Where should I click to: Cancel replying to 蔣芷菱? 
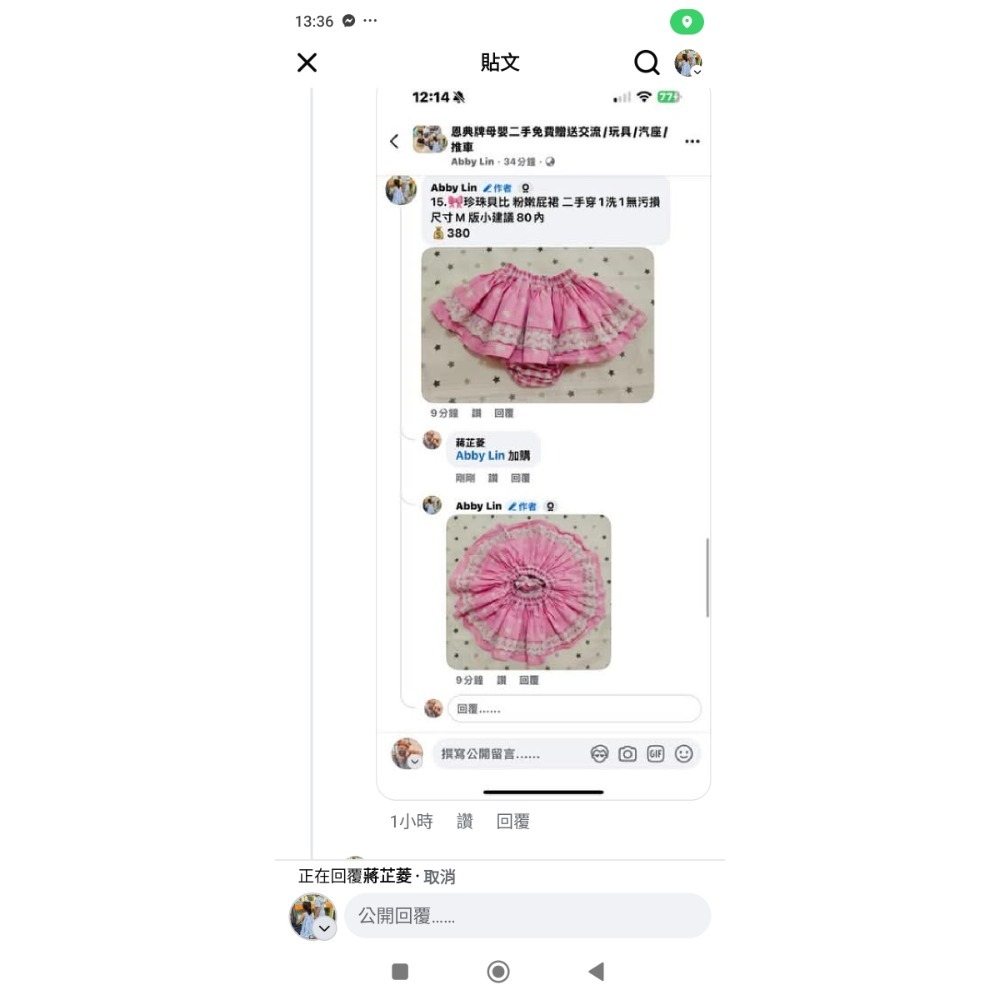click(x=439, y=877)
